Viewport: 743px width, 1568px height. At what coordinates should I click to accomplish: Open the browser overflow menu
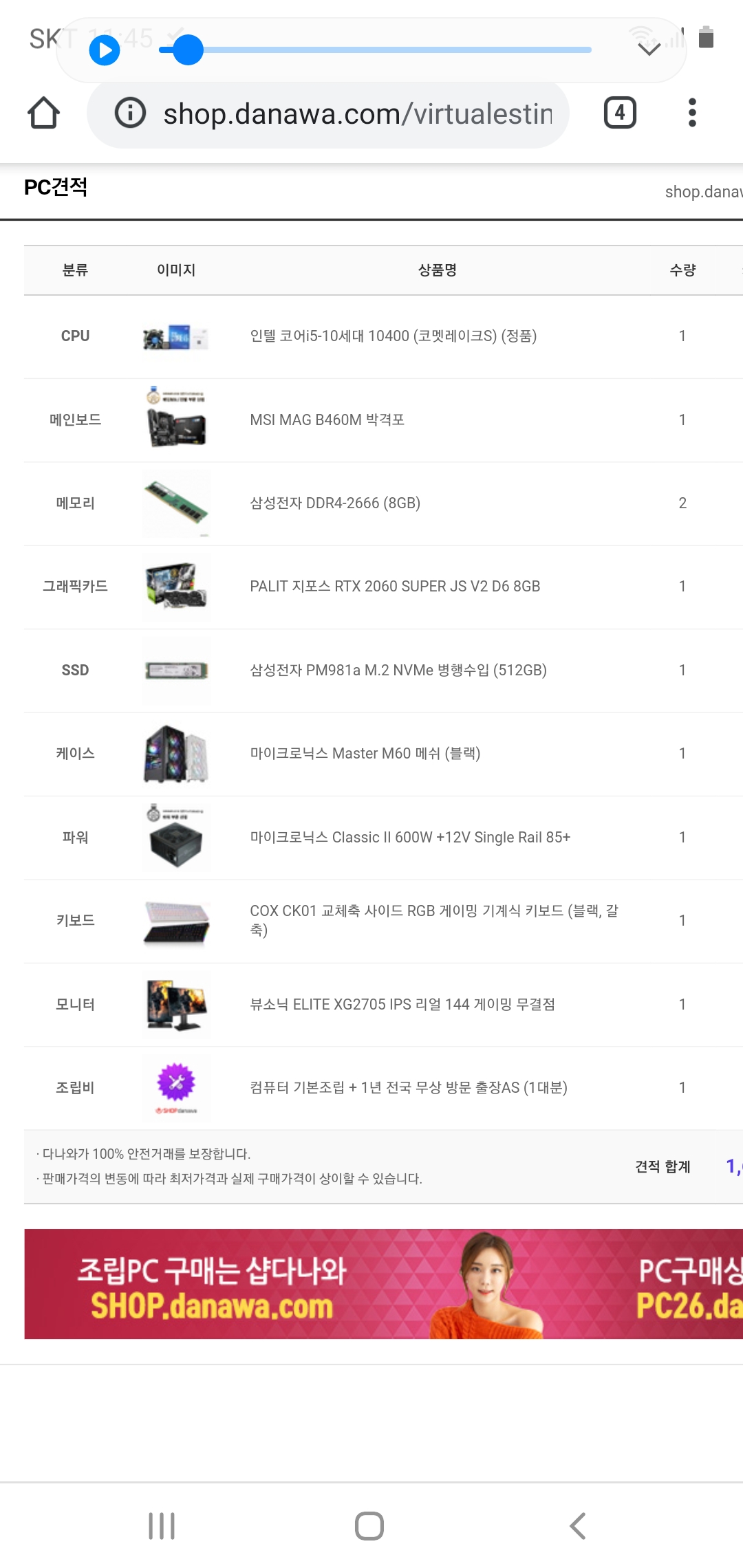[692, 113]
